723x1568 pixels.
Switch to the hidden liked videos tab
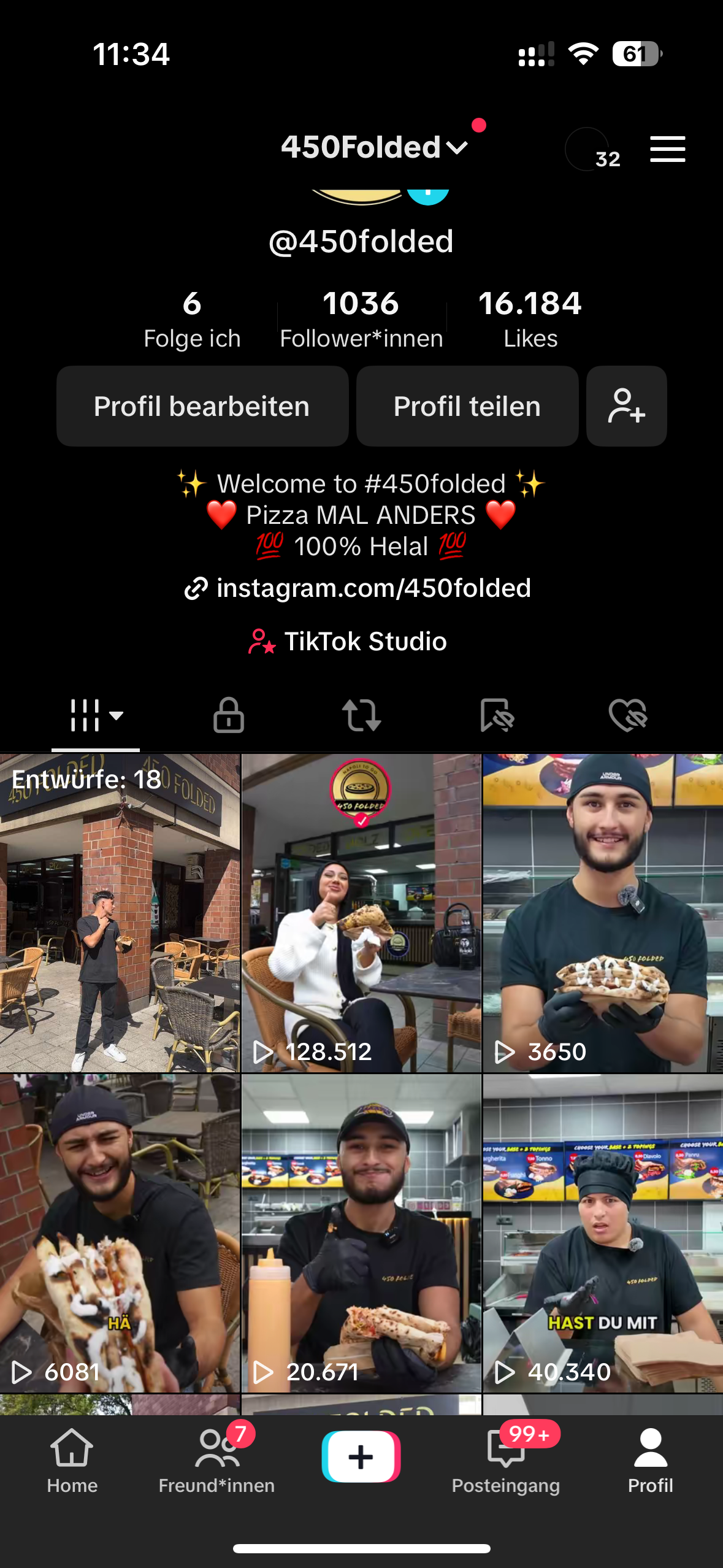(628, 715)
